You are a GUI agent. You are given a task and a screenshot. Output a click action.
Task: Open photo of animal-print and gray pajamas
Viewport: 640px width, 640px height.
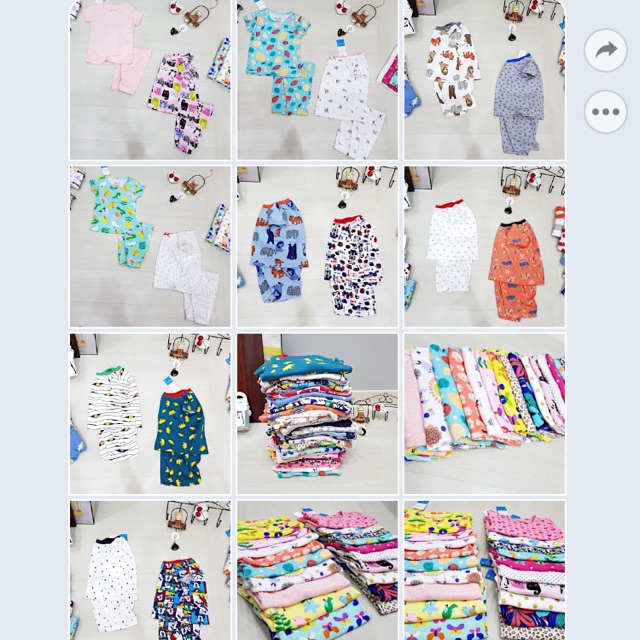tap(484, 79)
